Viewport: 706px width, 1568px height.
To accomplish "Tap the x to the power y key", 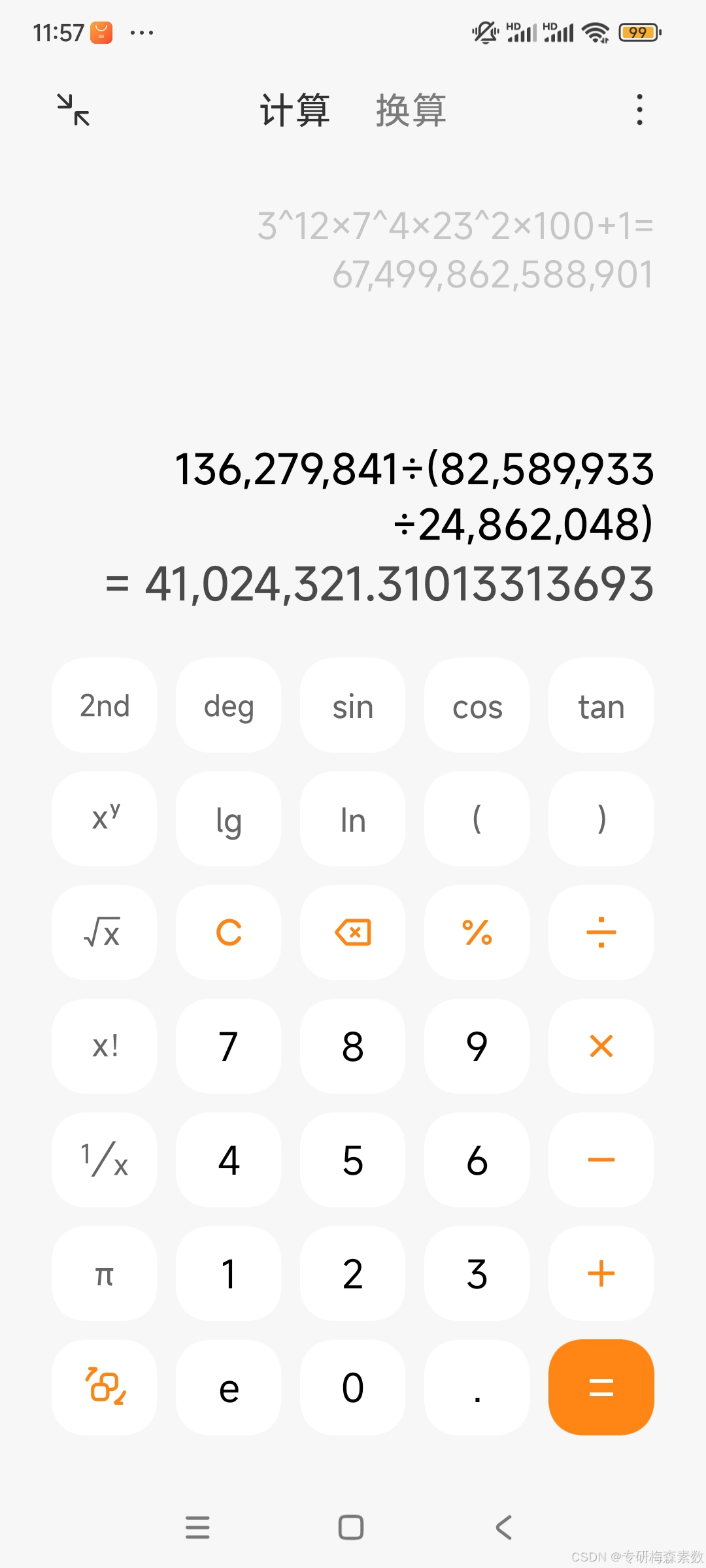I will [x=105, y=819].
